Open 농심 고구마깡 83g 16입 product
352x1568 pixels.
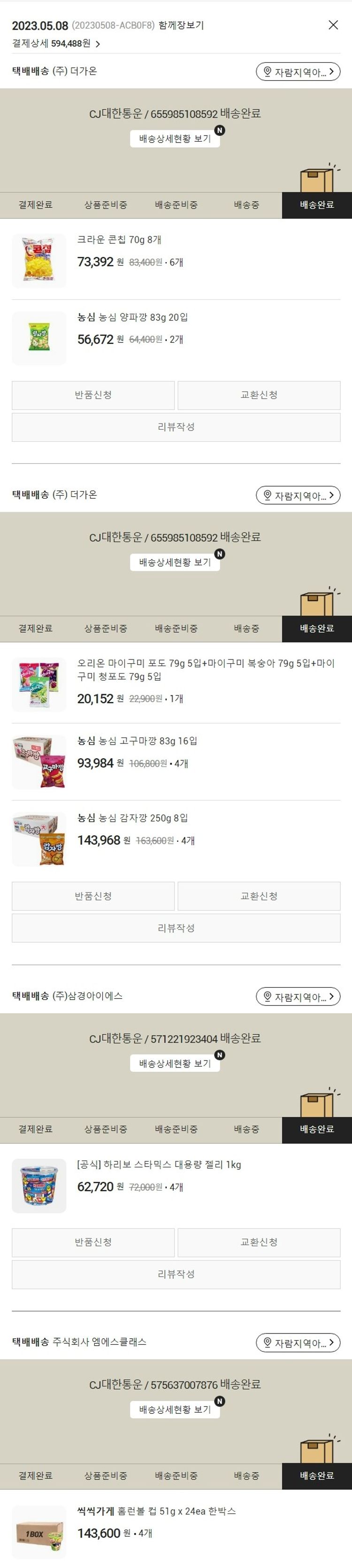click(x=137, y=741)
